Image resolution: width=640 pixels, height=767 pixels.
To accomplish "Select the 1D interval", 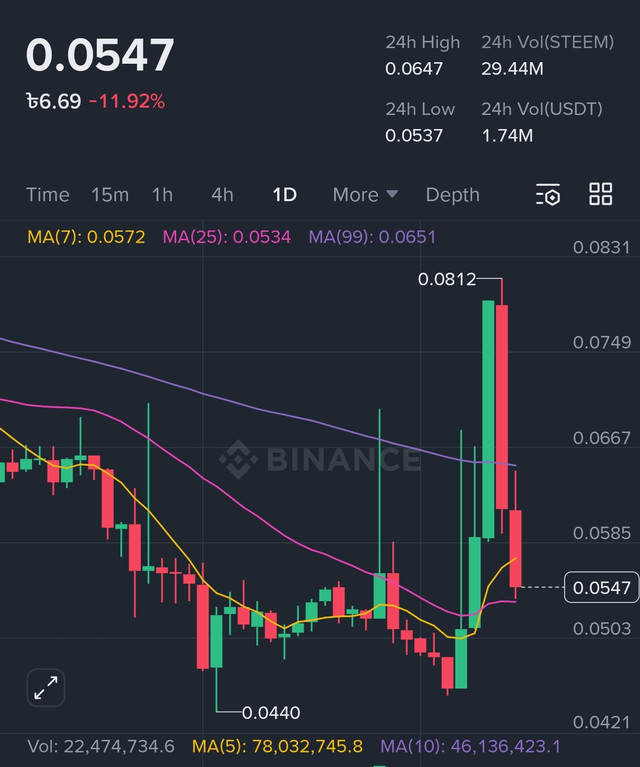I will click(x=284, y=194).
